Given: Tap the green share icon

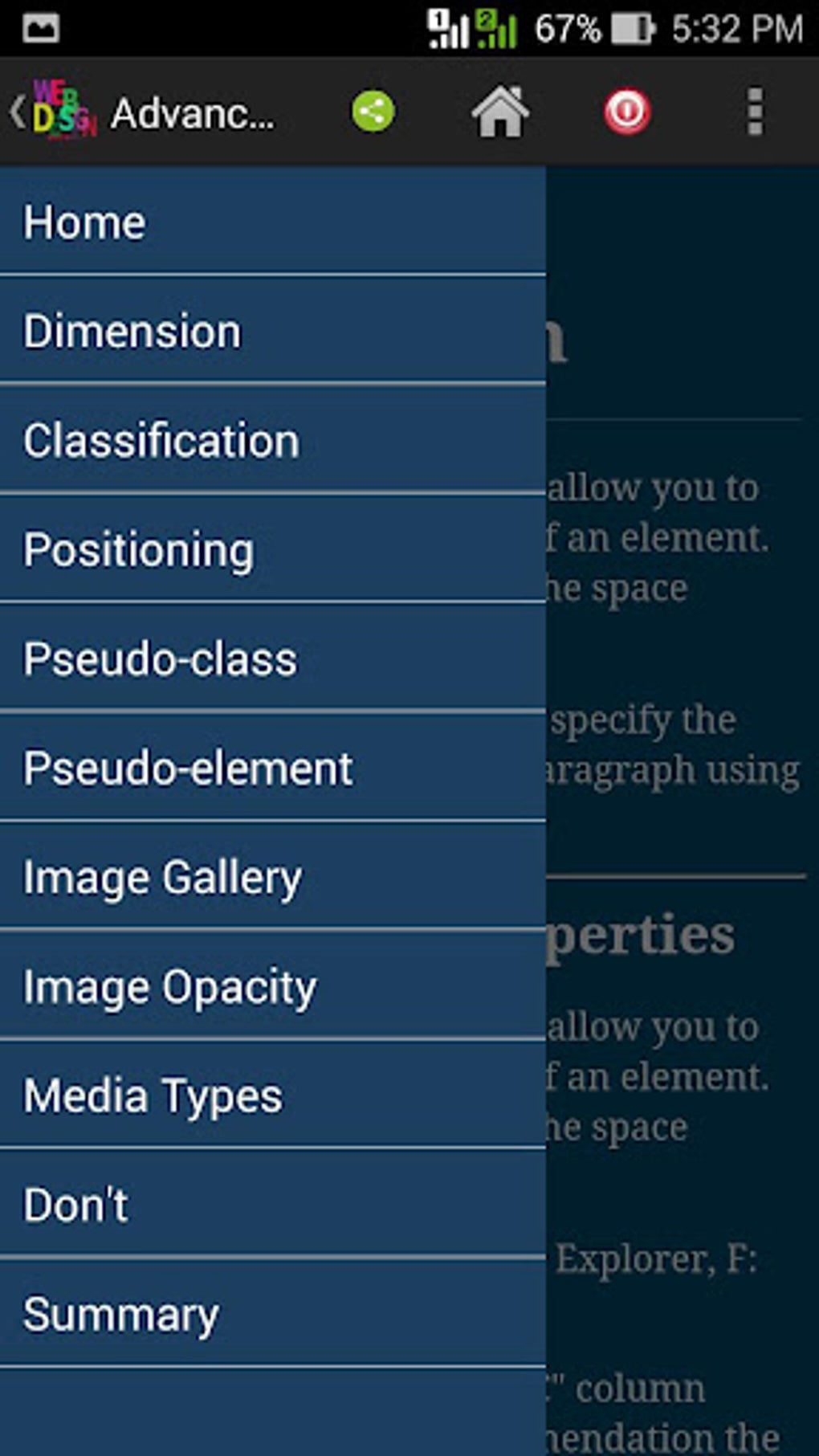Looking at the screenshot, I should pyautogui.click(x=373, y=112).
